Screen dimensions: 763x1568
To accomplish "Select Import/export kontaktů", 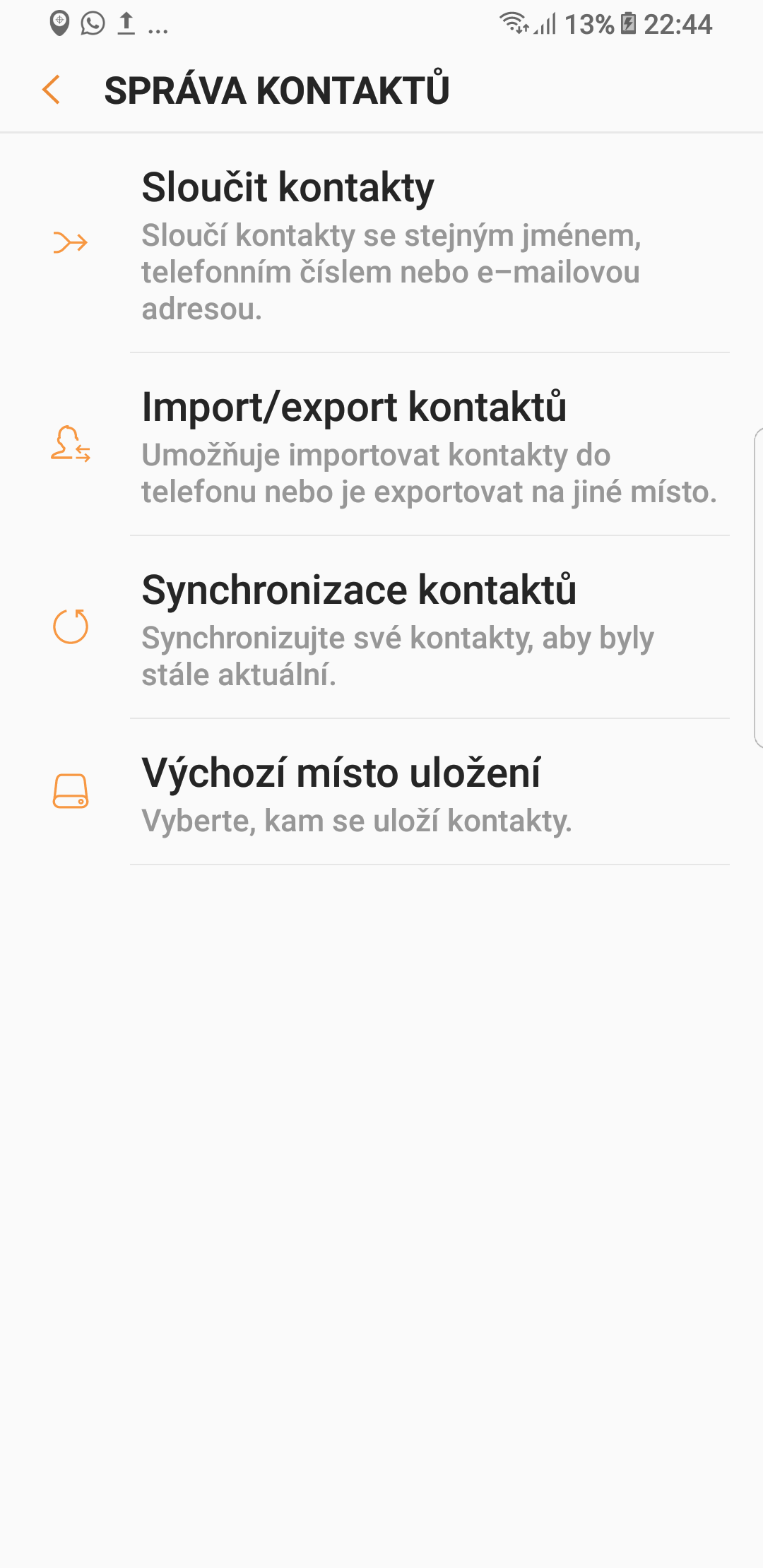I will (x=392, y=445).
